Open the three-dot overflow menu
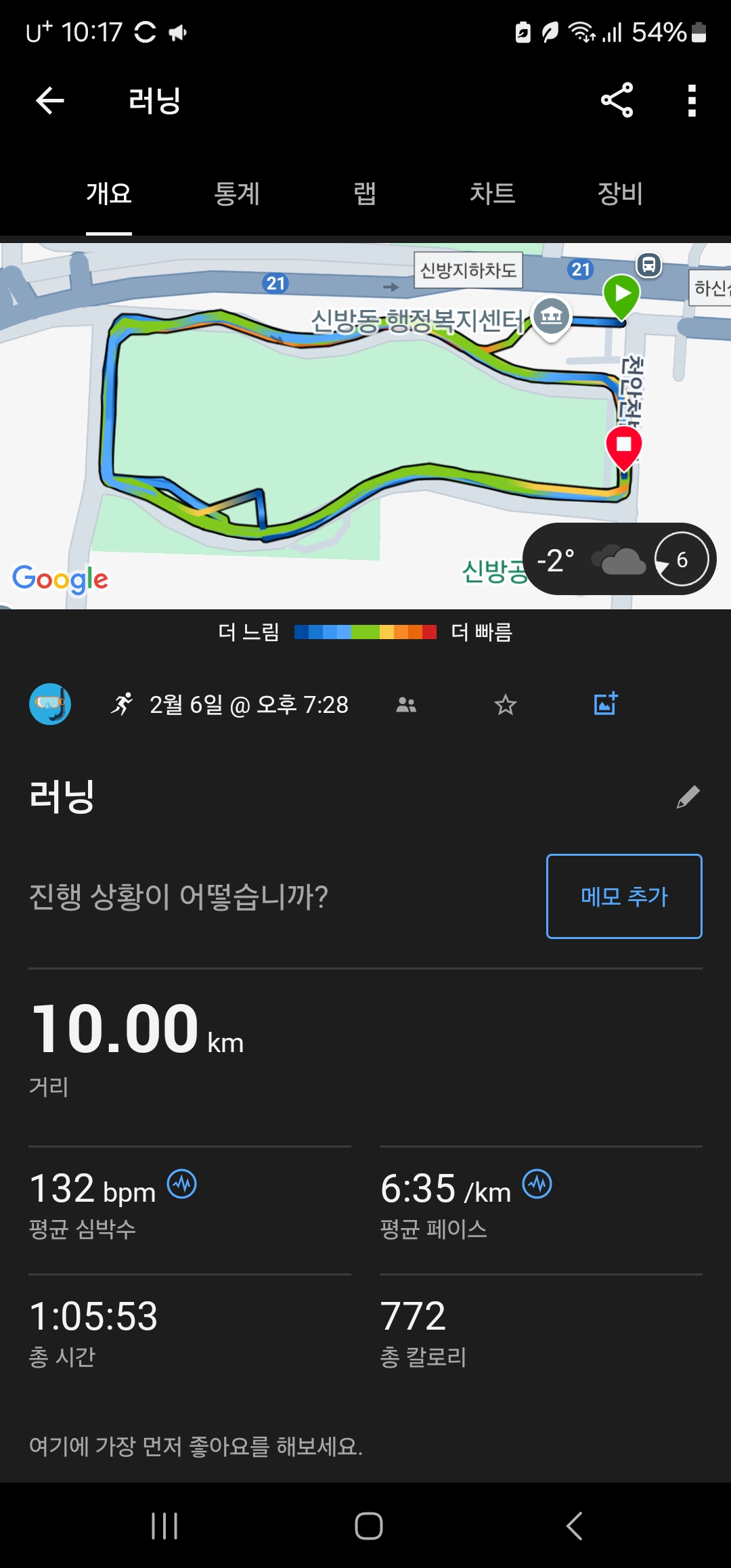 692,100
